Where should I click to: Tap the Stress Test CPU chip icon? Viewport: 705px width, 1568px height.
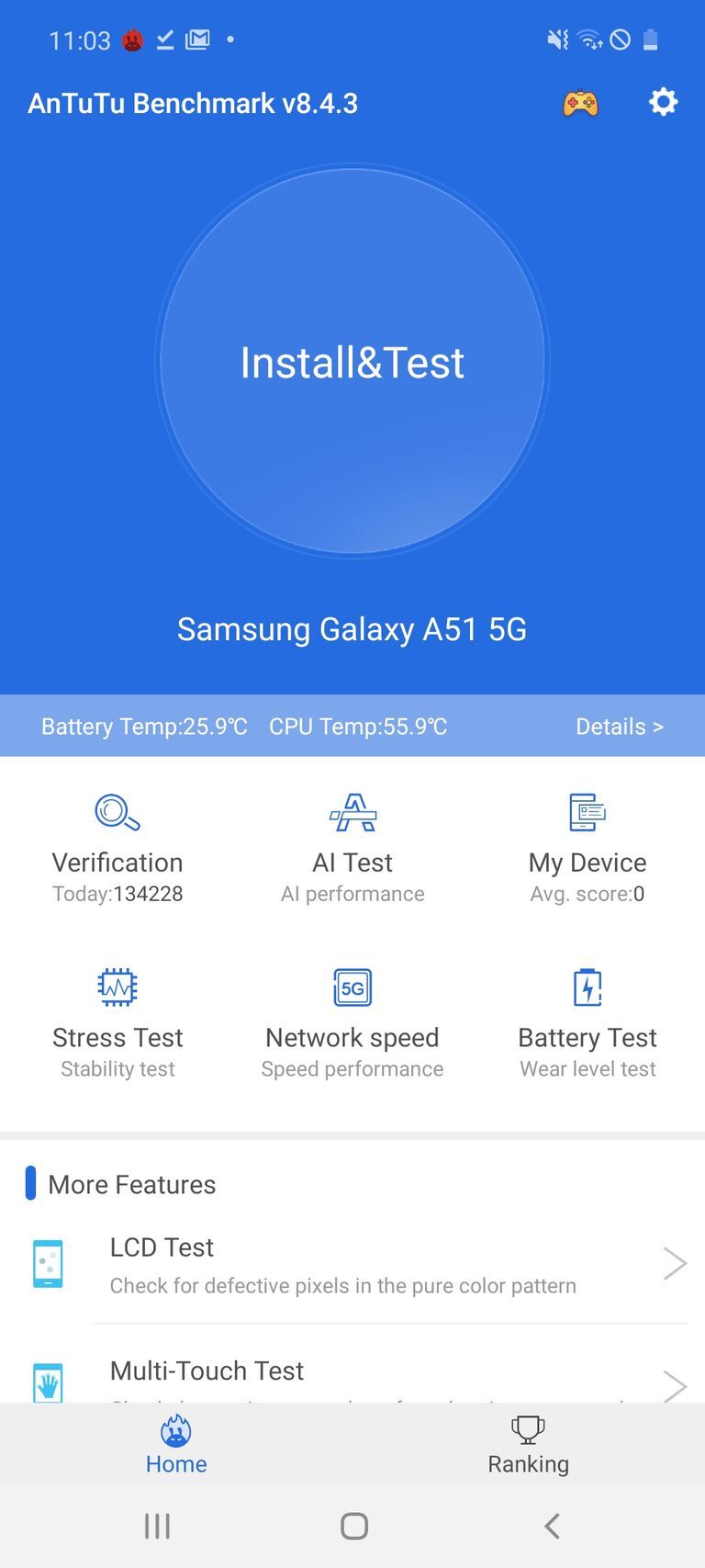(117, 987)
